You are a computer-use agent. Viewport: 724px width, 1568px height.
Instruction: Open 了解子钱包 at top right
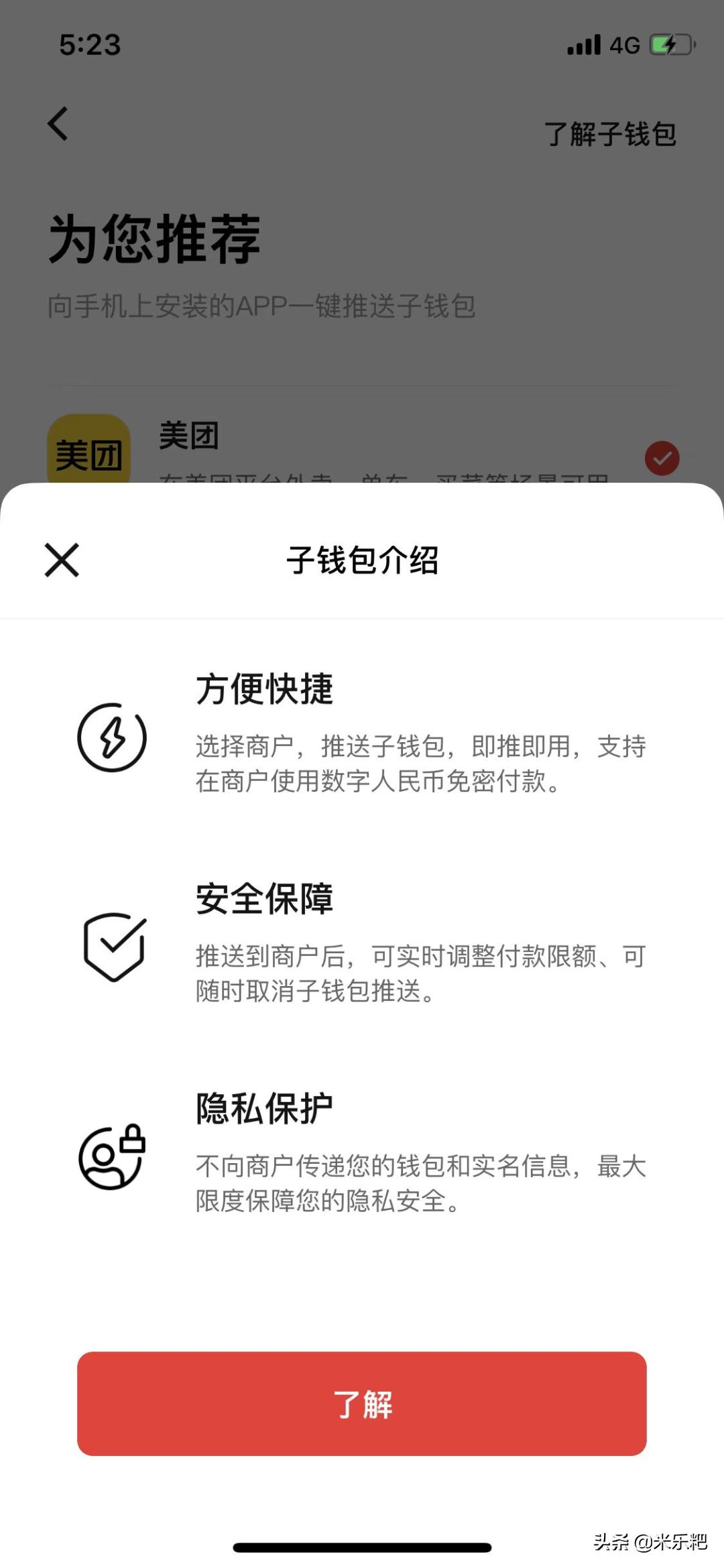(x=611, y=134)
